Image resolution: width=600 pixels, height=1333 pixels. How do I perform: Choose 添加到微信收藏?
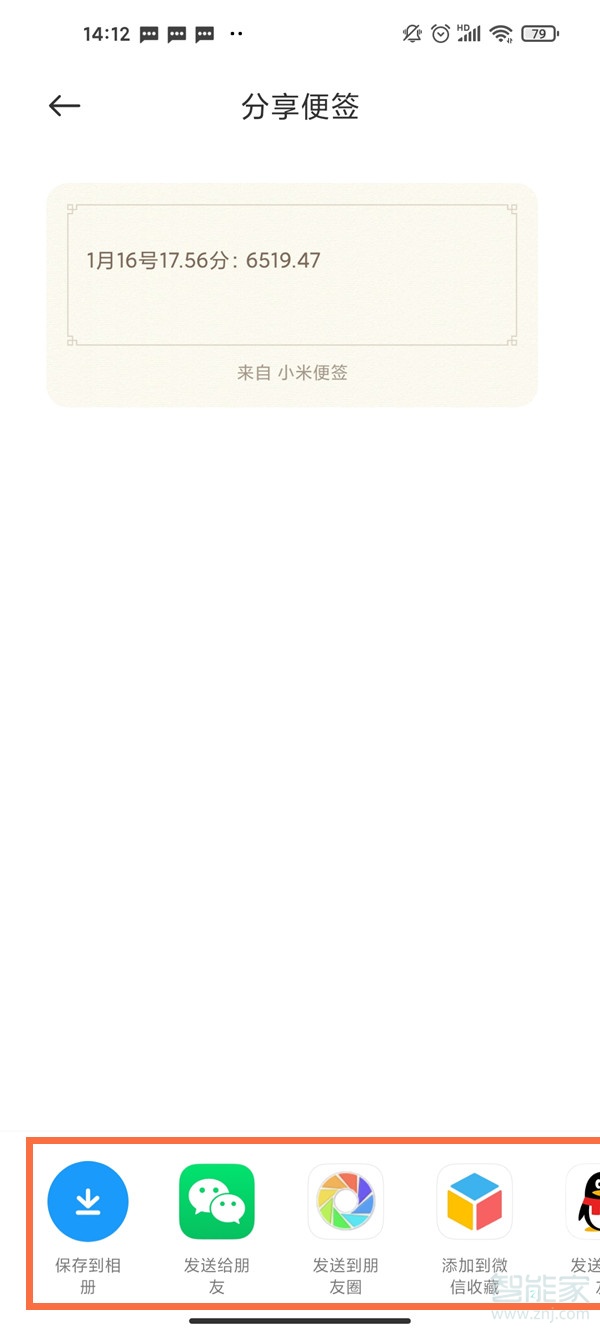click(x=474, y=1202)
